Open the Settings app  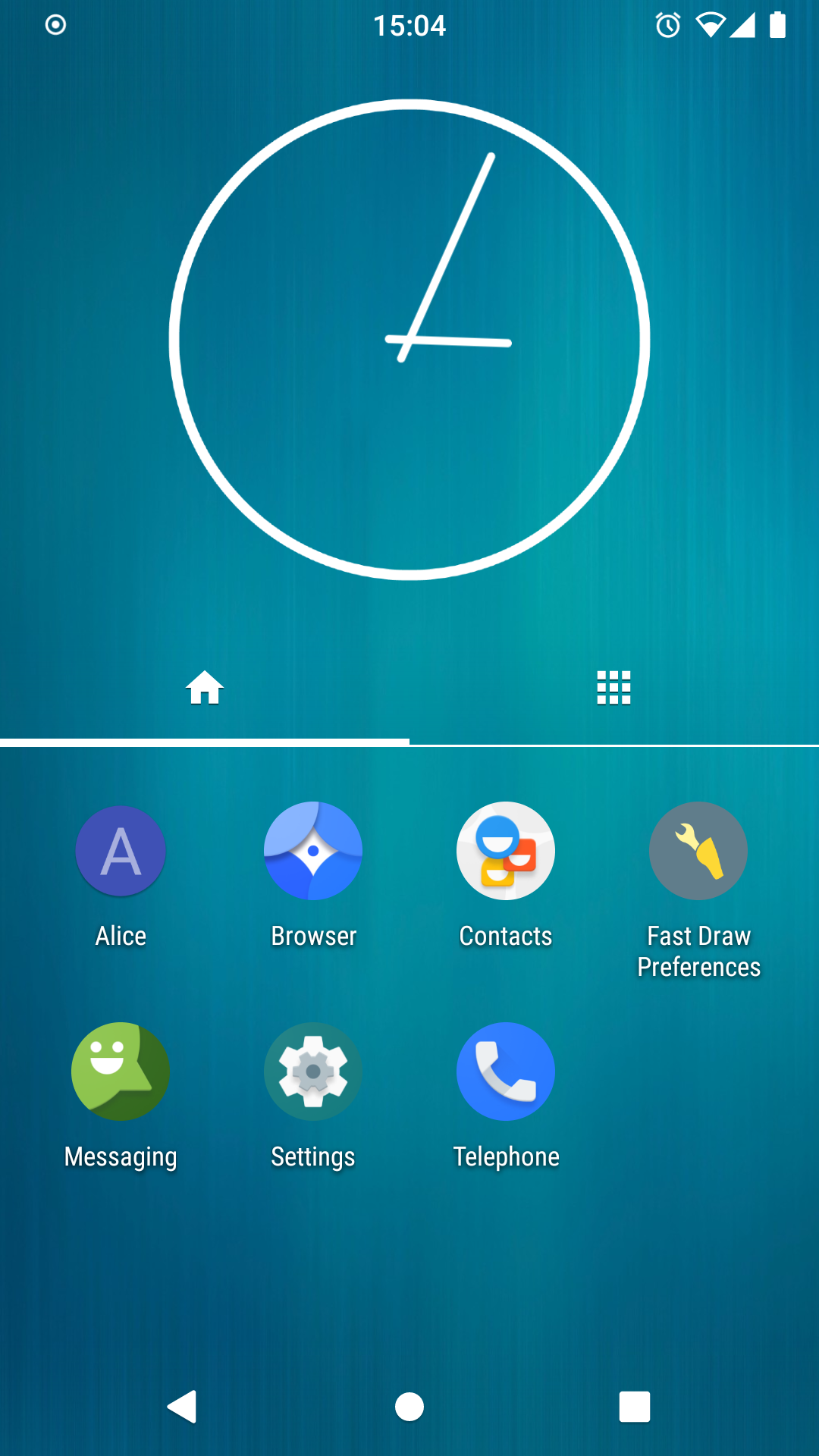click(313, 1072)
